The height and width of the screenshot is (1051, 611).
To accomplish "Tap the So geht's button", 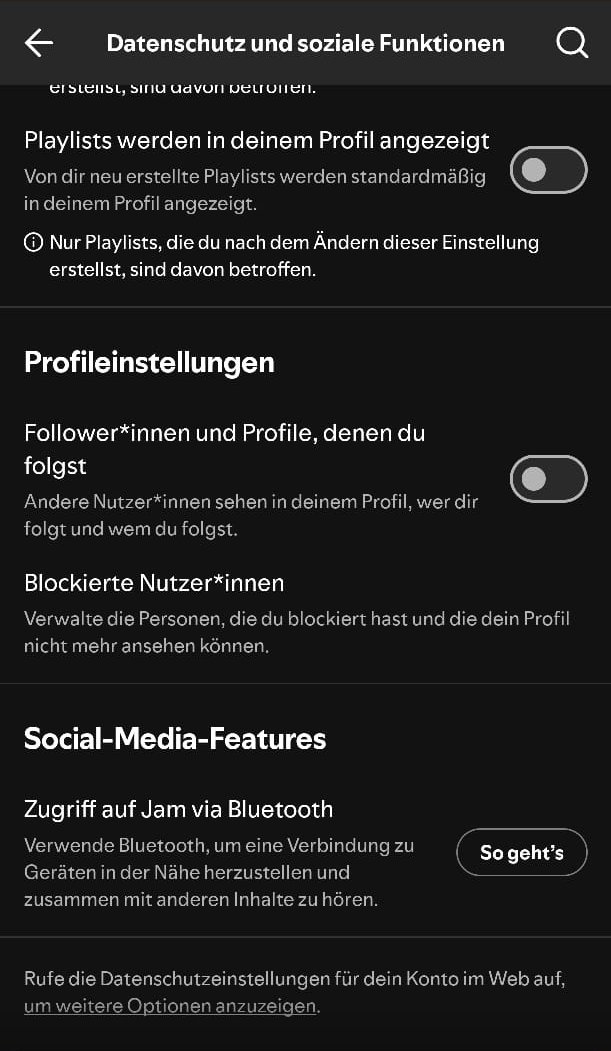I will (522, 853).
